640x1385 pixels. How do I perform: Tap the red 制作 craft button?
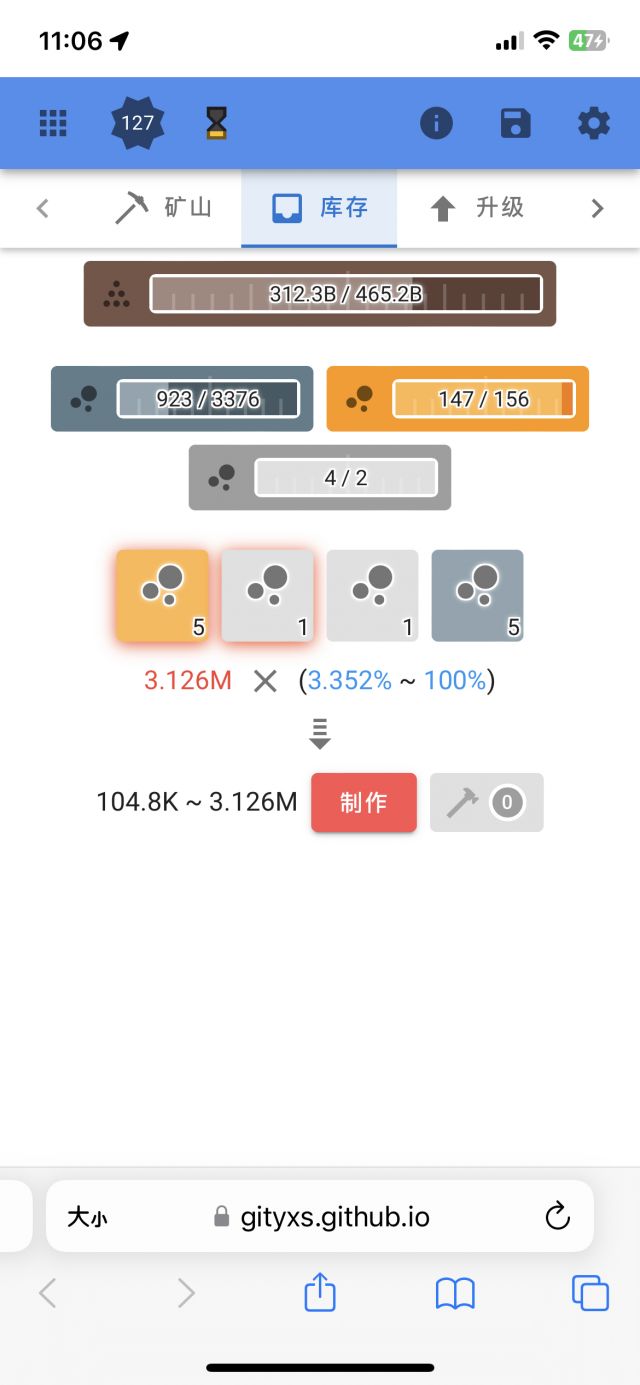coord(363,802)
